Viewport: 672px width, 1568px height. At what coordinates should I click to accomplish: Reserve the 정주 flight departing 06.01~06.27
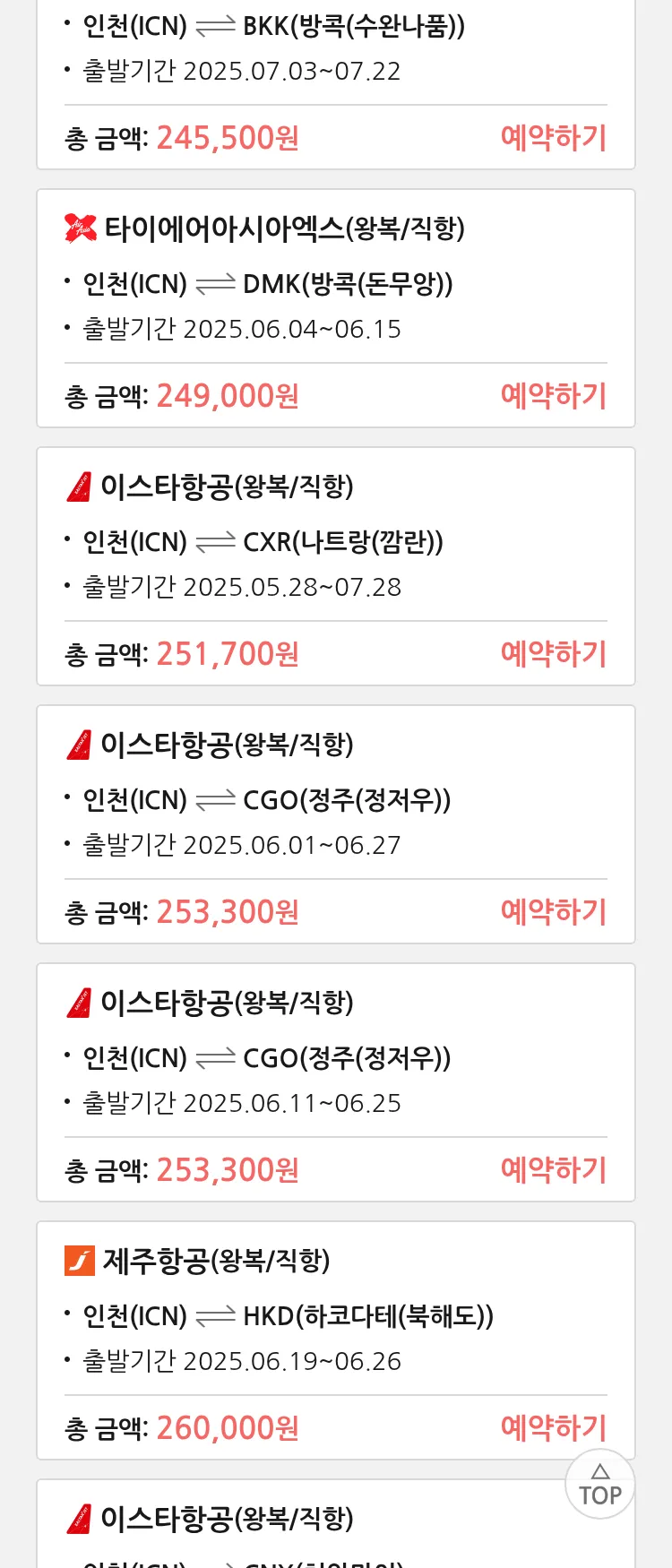553,912
